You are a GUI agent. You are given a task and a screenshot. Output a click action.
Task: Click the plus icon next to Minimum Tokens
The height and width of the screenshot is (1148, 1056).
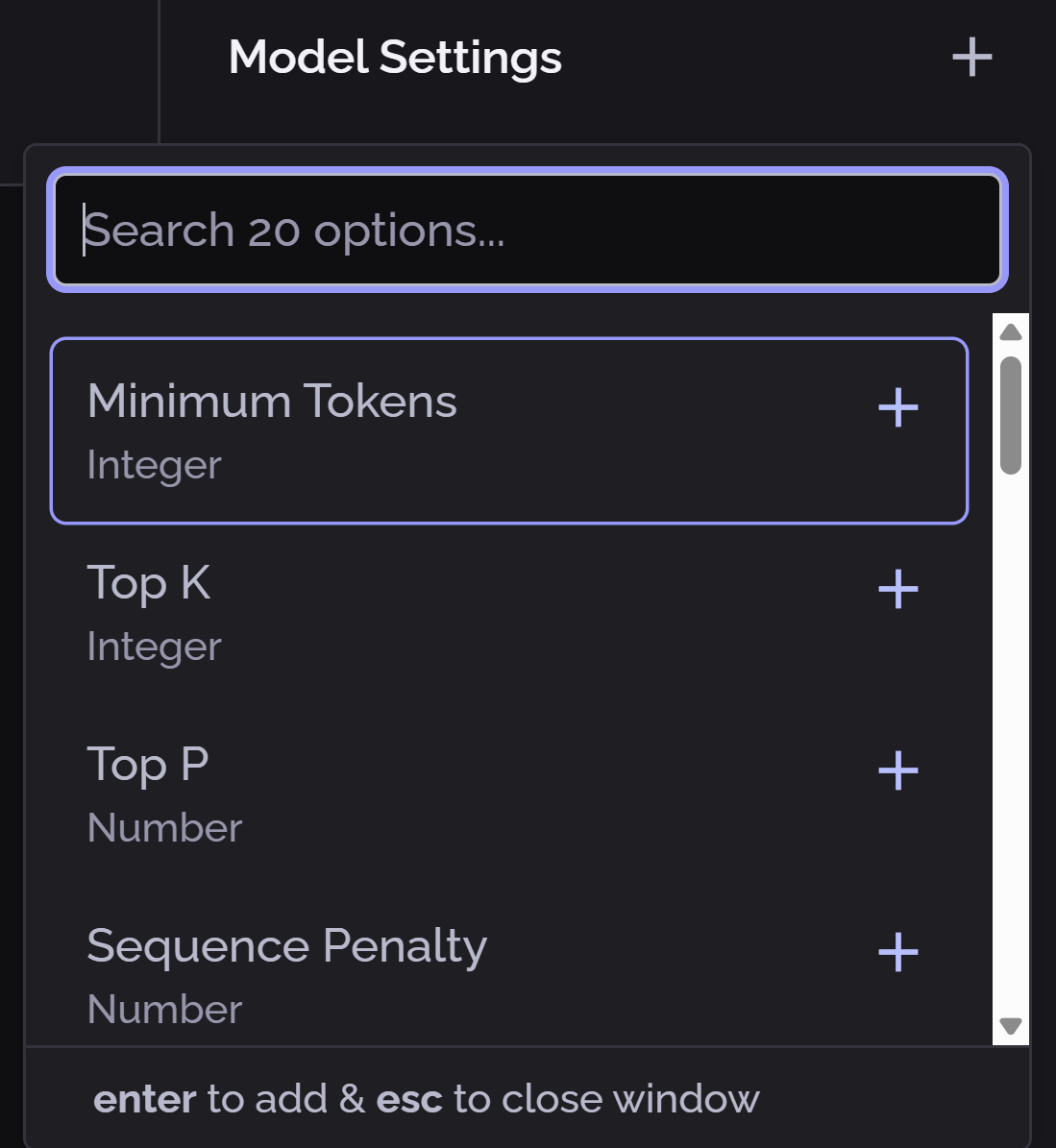[898, 407]
